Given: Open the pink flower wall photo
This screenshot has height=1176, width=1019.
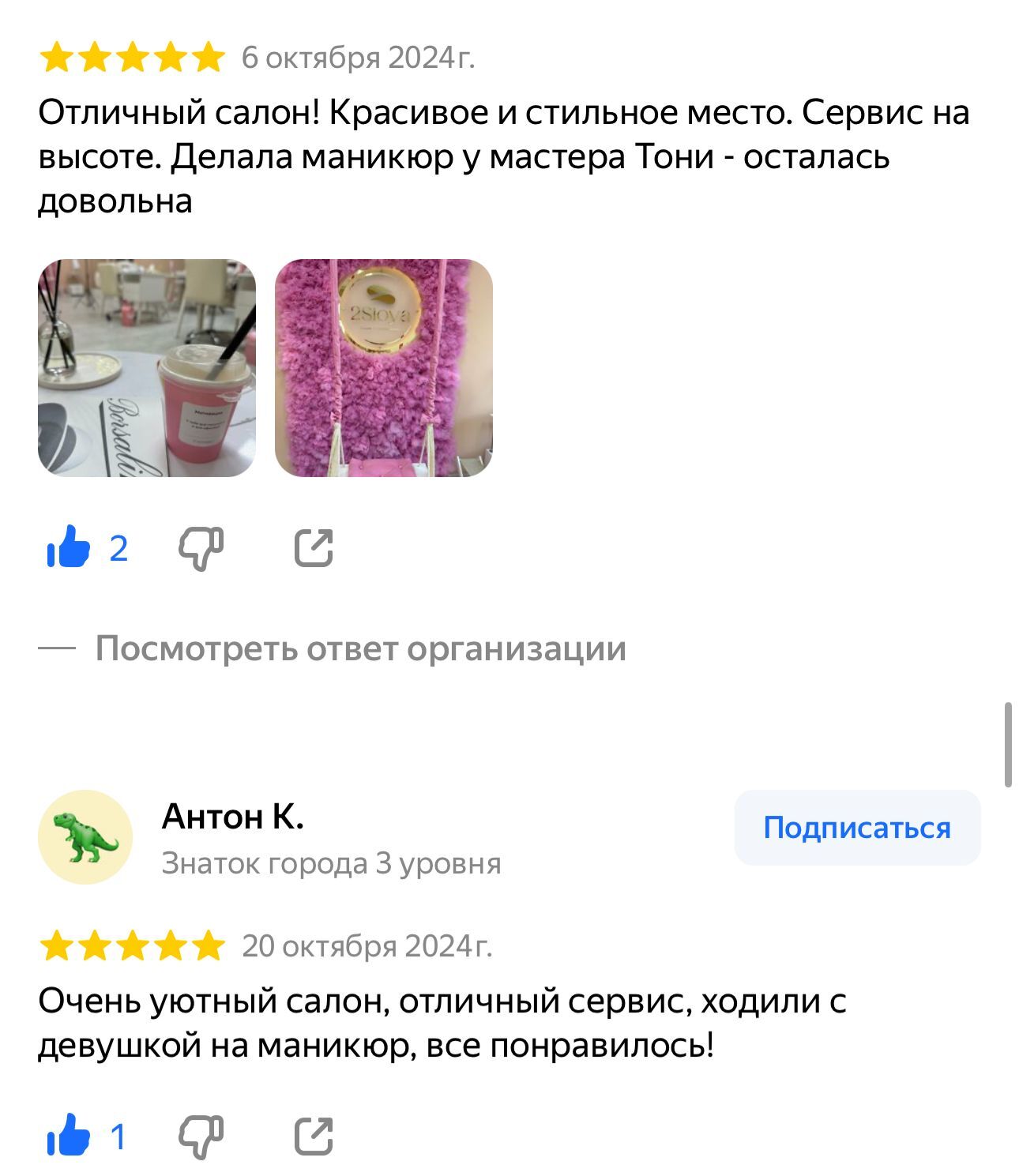Looking at the screenshot, I should coord(384,368).
